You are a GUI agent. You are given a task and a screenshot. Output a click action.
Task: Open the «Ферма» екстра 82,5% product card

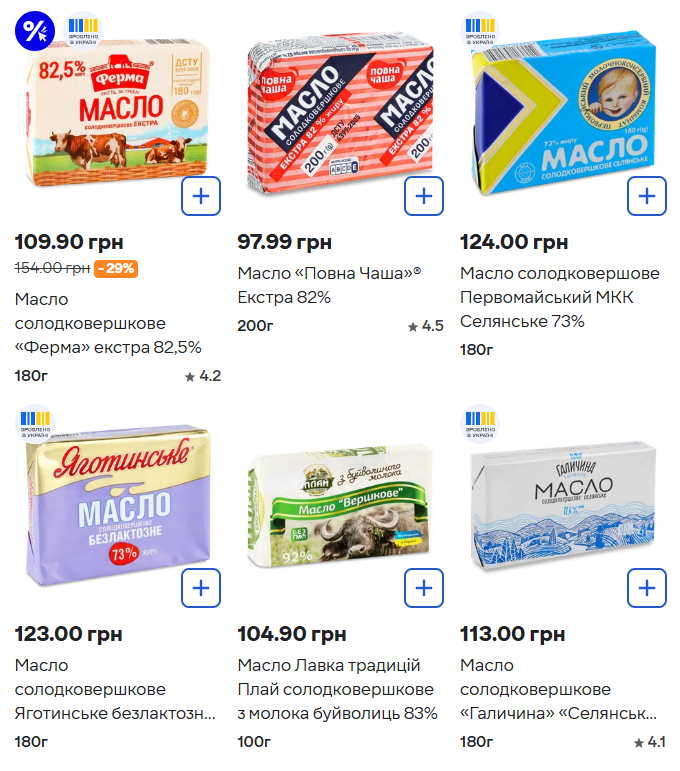[108, 323]
